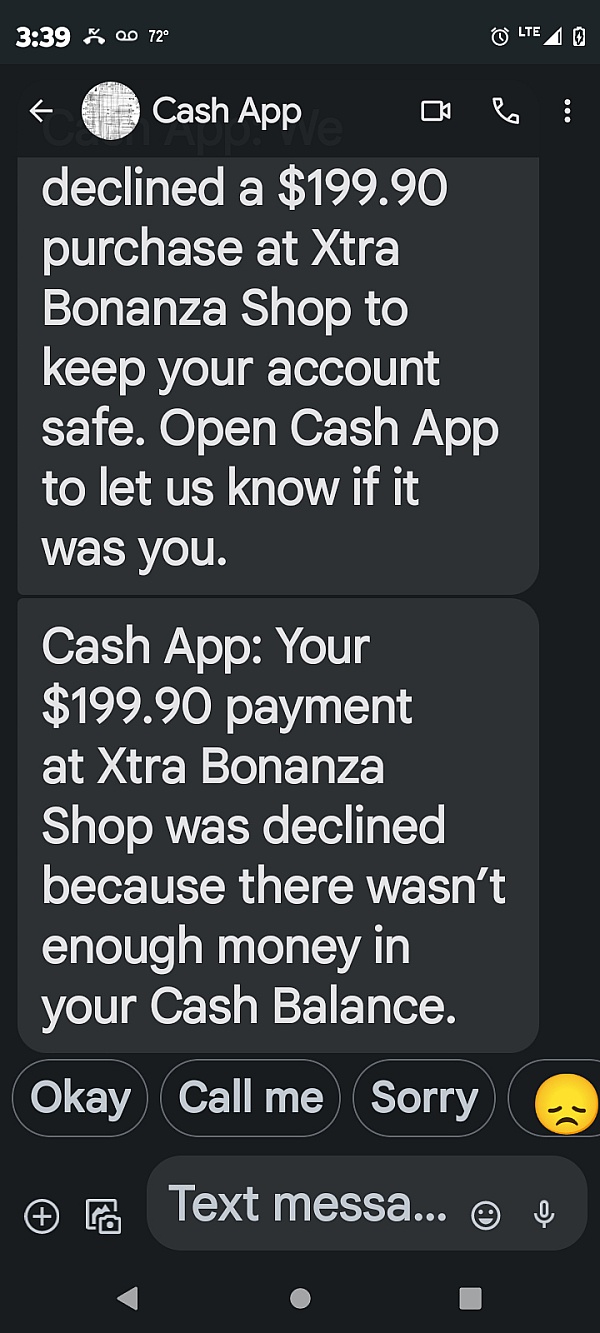Open the gallery and camera picker
Screen dimensions: 600x1333
point(104,1216)
